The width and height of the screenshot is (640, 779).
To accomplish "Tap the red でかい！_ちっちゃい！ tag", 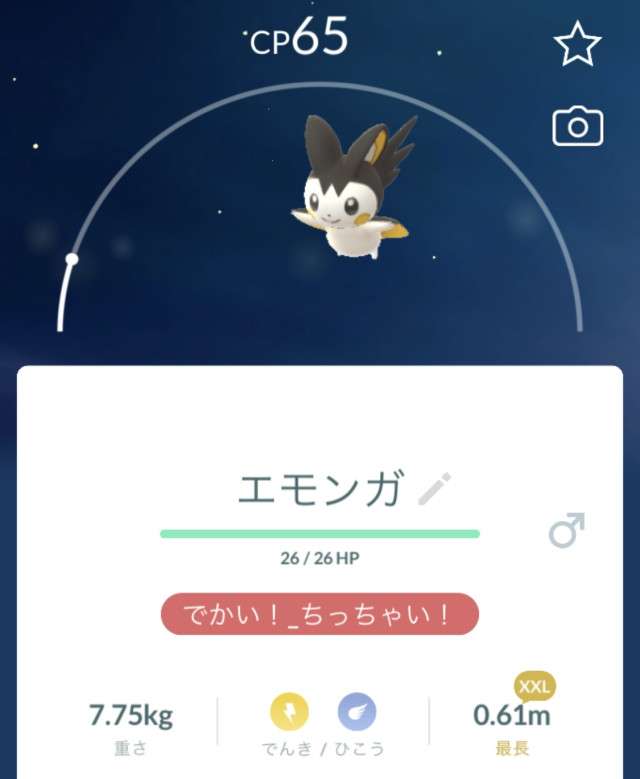I will pyautogui.click(x=320, y=614).
